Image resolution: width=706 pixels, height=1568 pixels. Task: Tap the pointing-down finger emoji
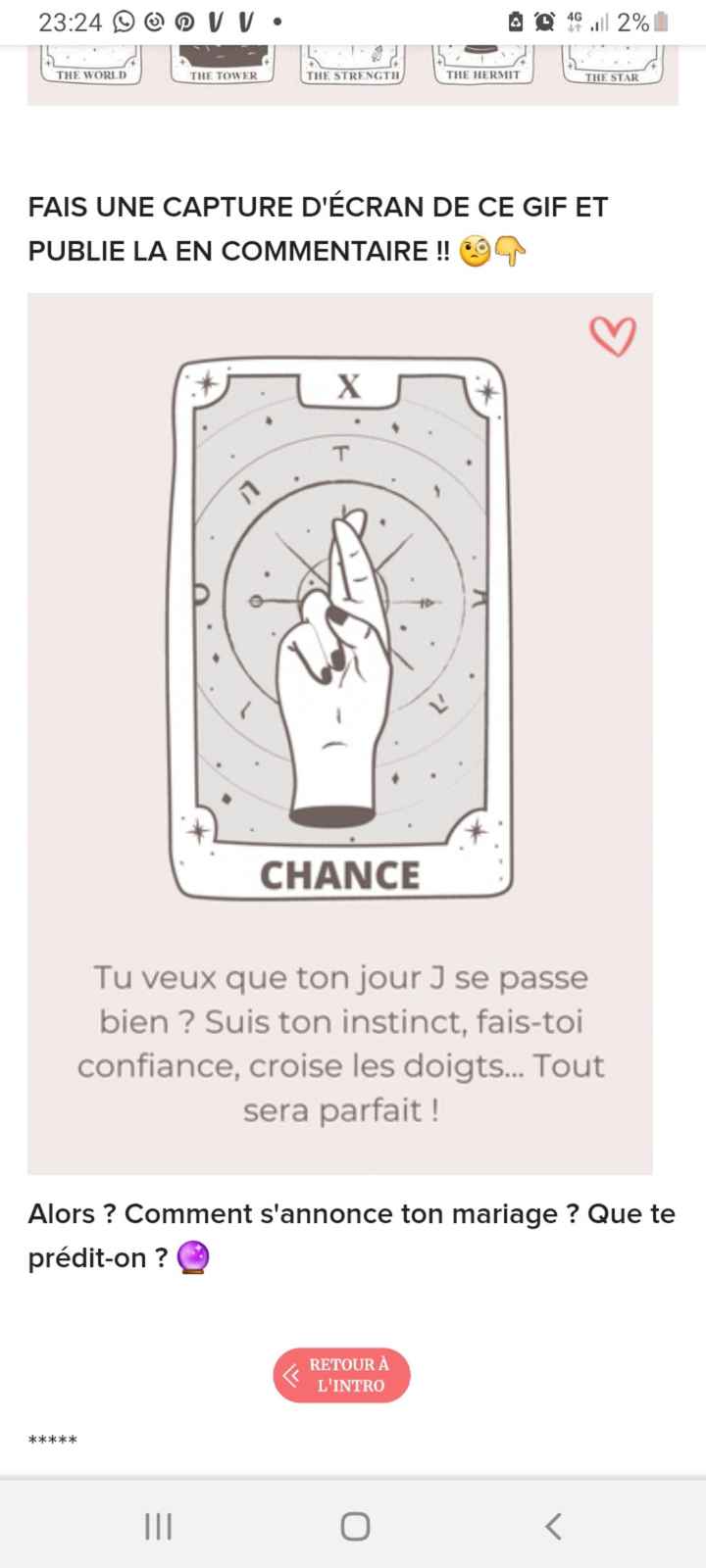point(509,251)
